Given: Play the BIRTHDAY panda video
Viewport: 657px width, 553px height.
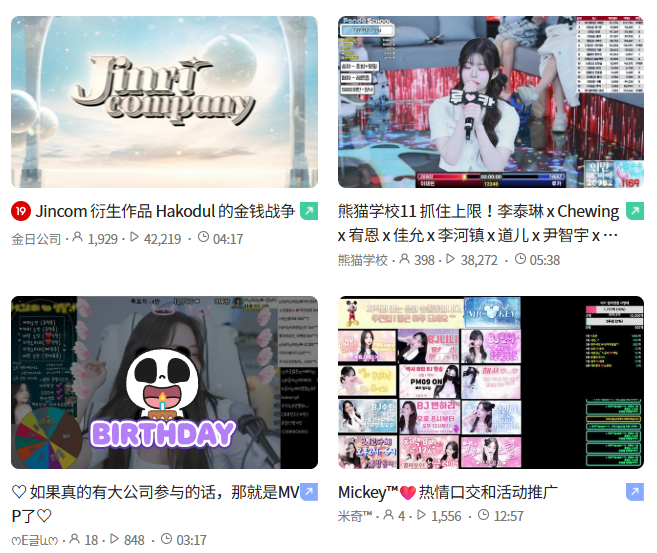Looking at the screenshot, I should [x=164, y=382].
